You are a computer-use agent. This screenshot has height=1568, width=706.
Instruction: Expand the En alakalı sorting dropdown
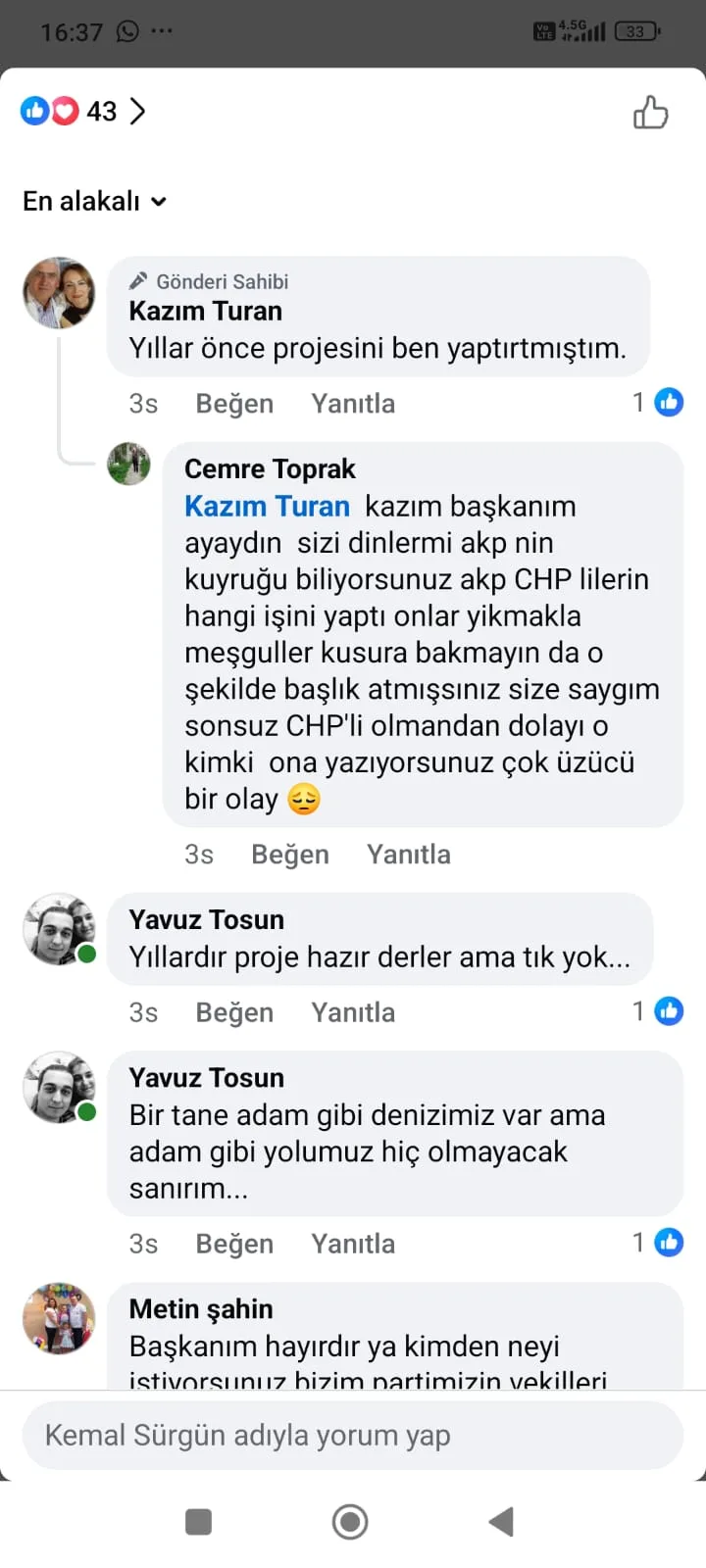point(94,201)
